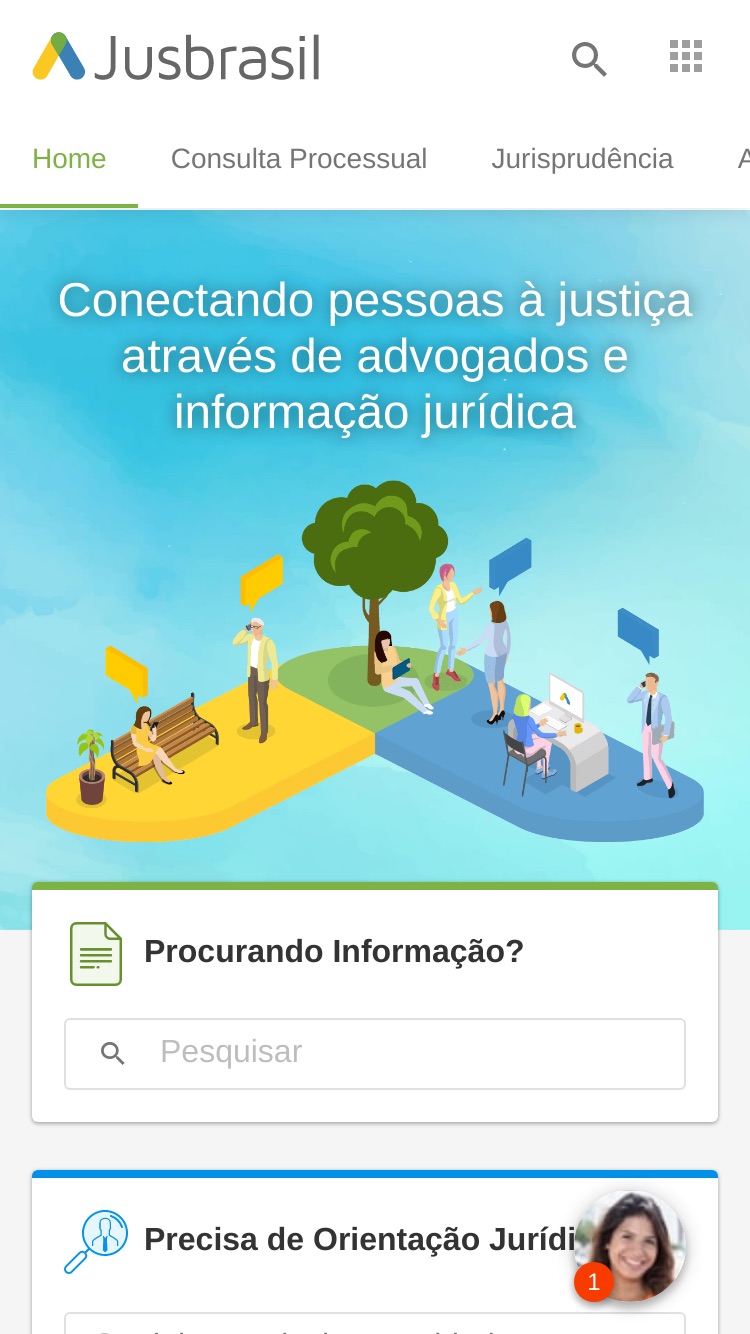Select the Home tab
This screenshot has height=1334, width=750.
click(x=69, y=159)
